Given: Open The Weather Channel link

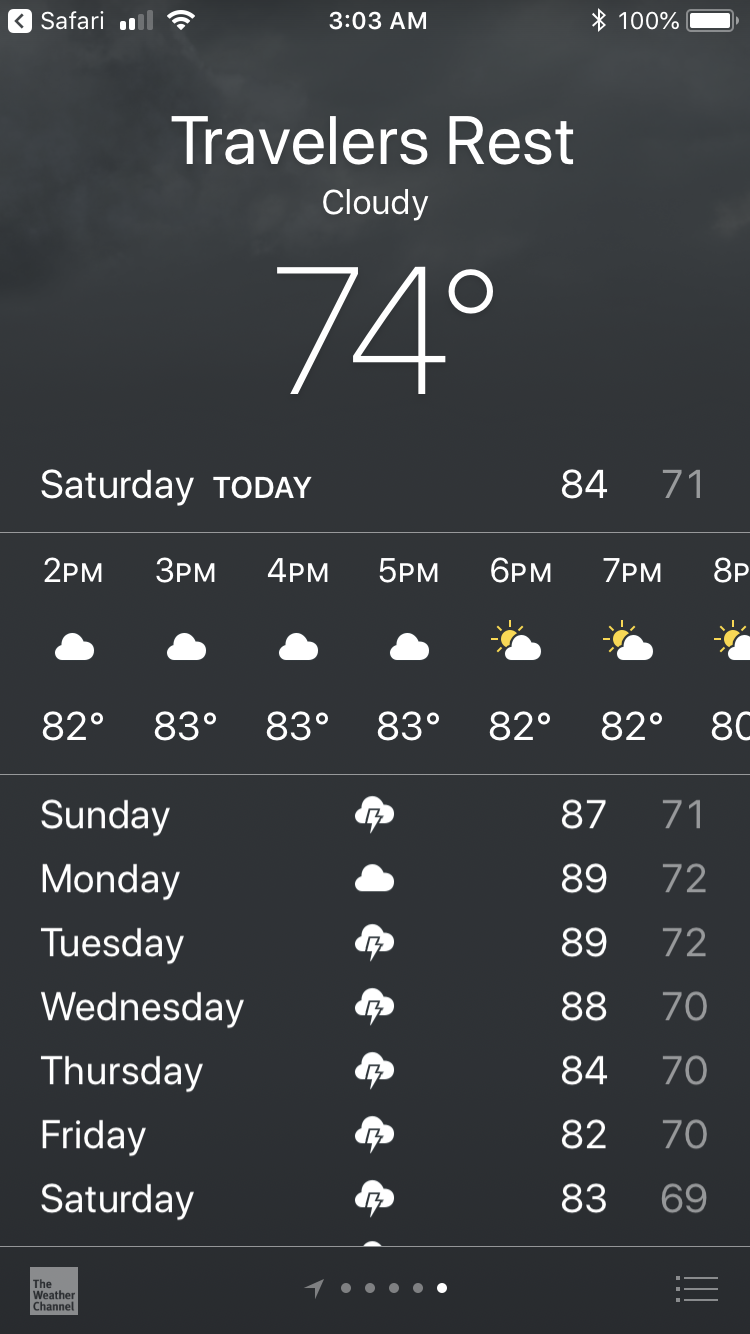Looking at the screenshot, I should coord(54,1291).
